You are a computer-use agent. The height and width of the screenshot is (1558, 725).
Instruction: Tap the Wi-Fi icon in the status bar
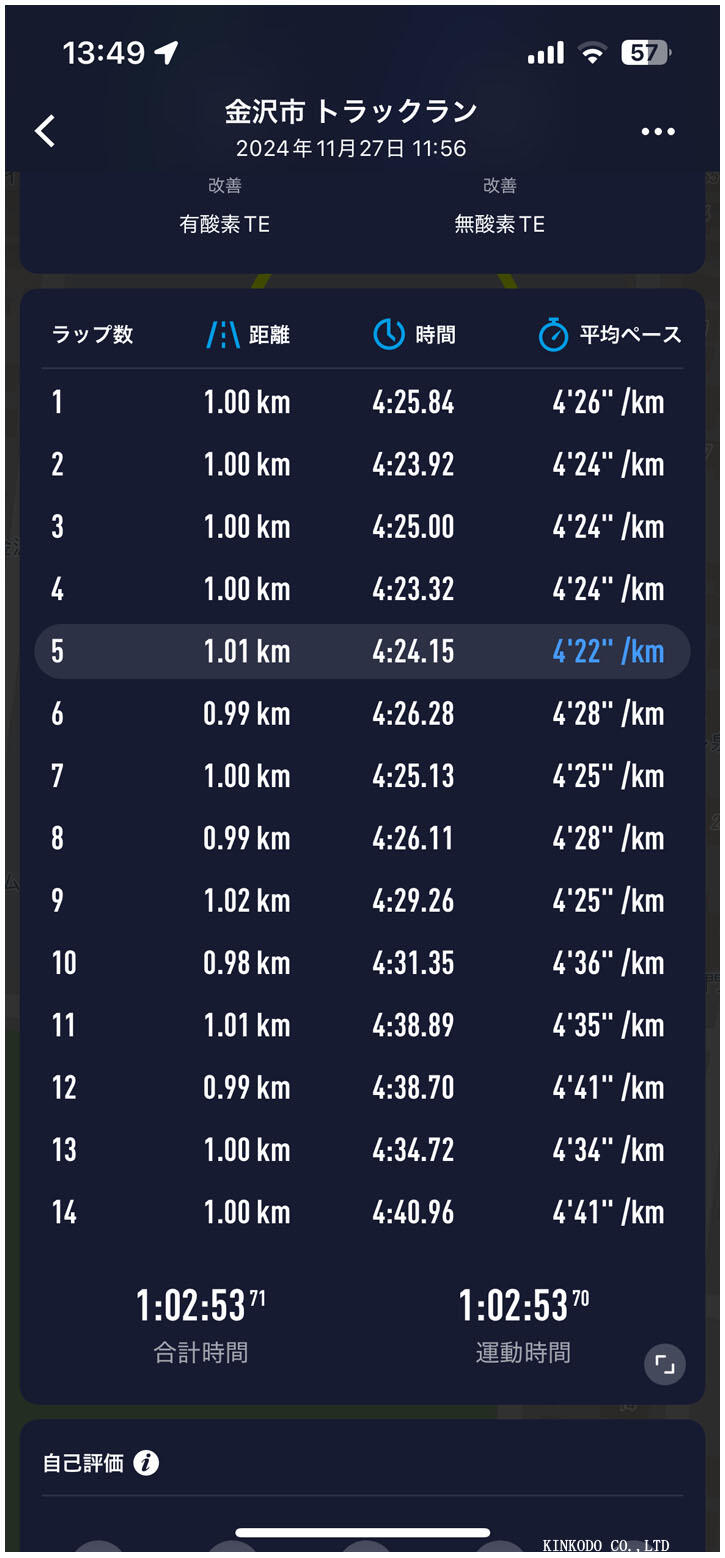coord(591,54)
